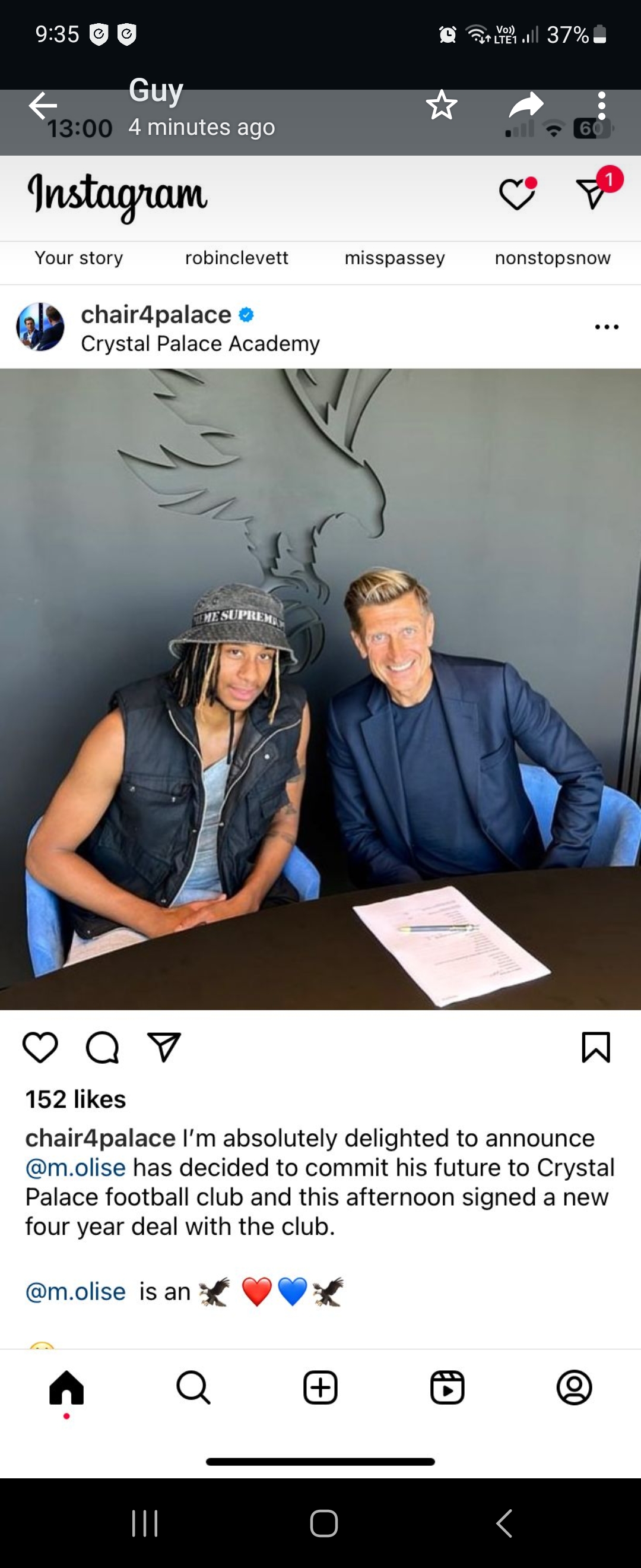Tap the system home button

click(323, 1523)
